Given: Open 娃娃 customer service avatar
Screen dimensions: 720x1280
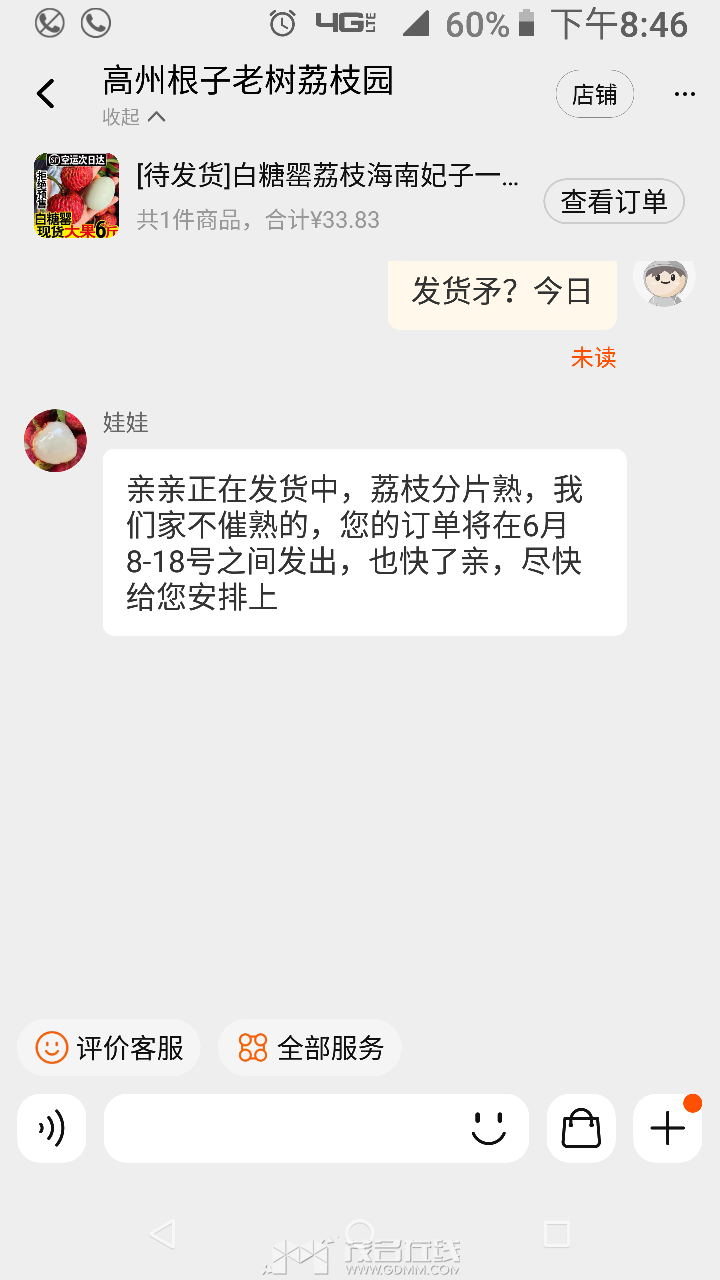Looking at the screenshot, I should coord(55,440).
